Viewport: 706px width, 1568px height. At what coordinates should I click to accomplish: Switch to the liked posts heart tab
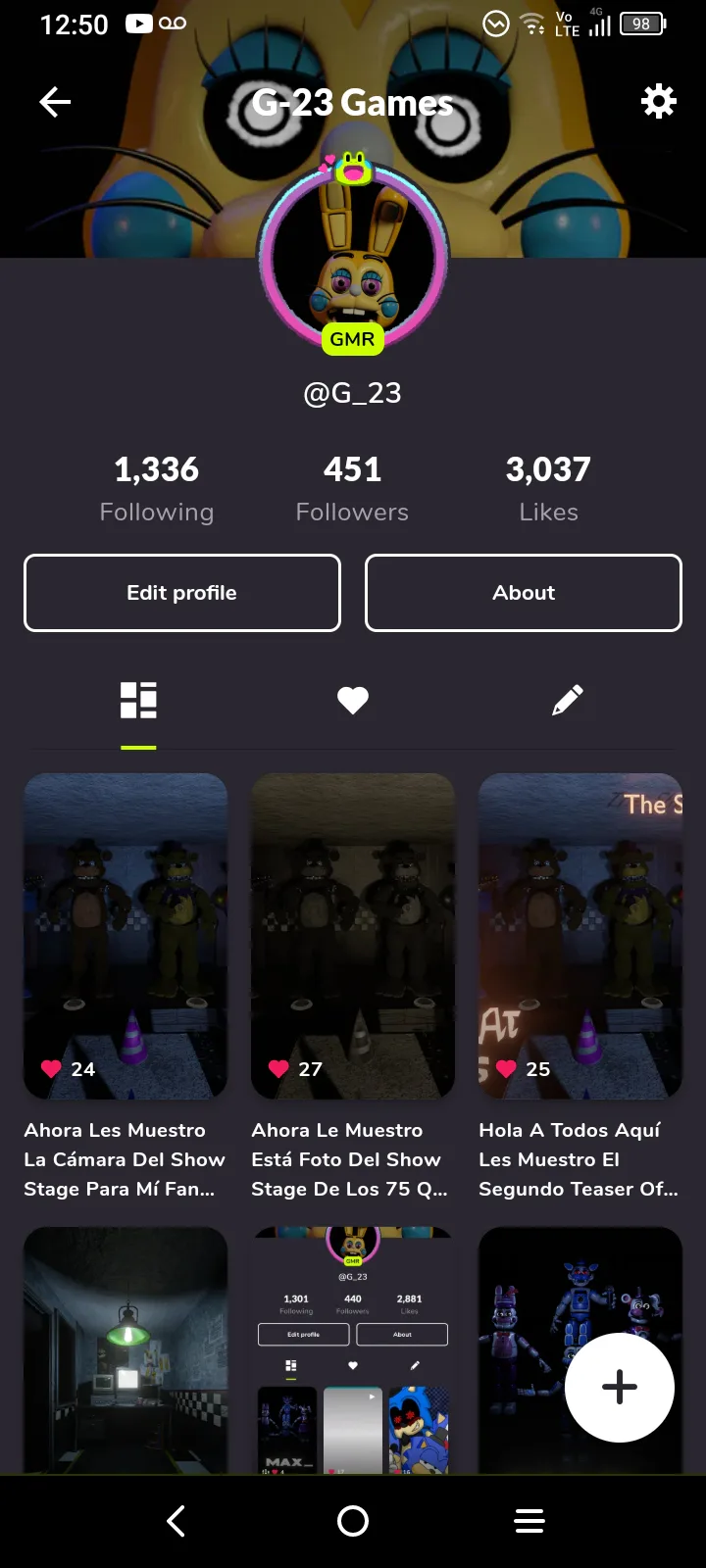click(x=353, y=700)
